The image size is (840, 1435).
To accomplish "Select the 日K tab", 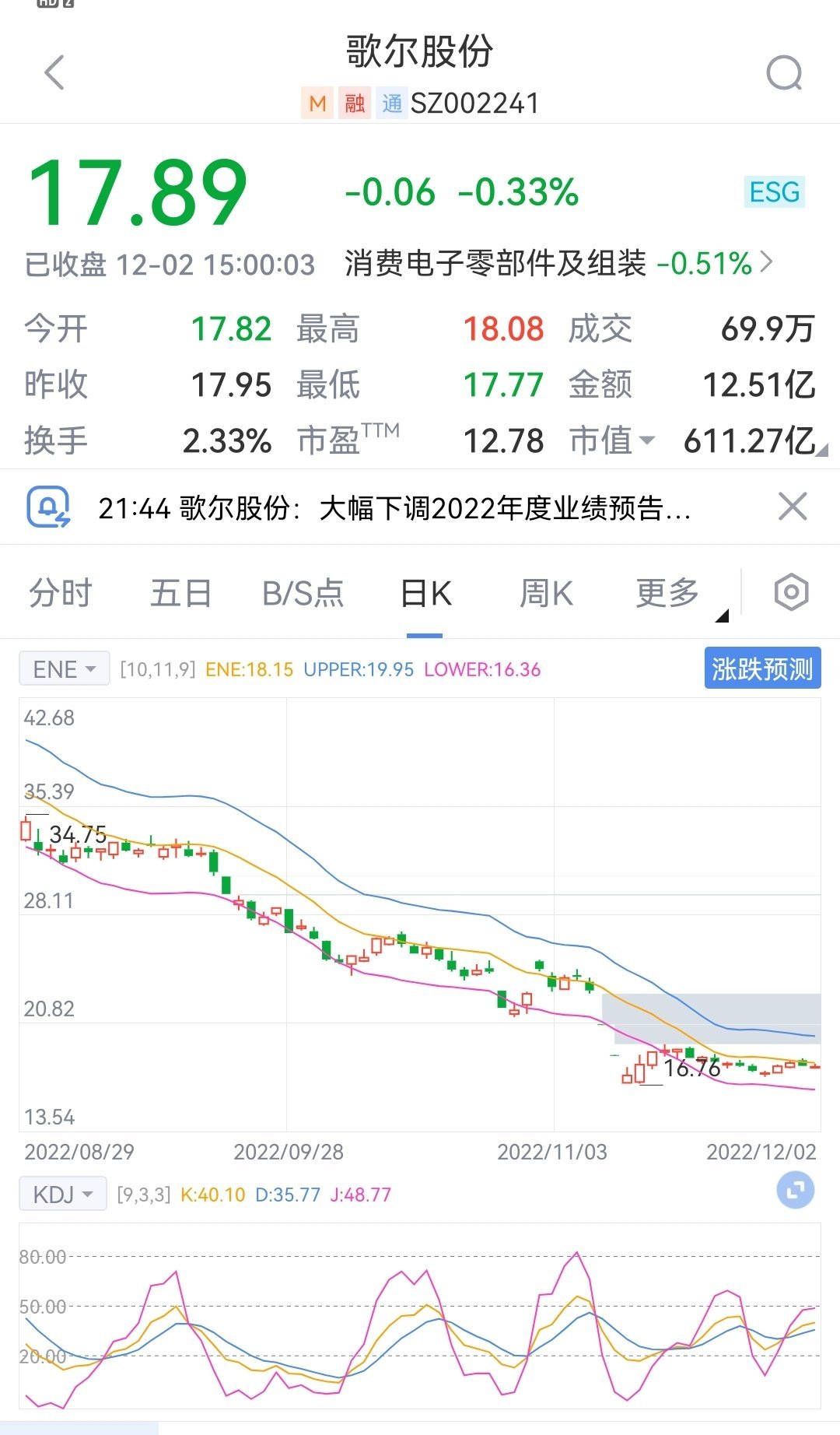I will click(x=425, y=594).
